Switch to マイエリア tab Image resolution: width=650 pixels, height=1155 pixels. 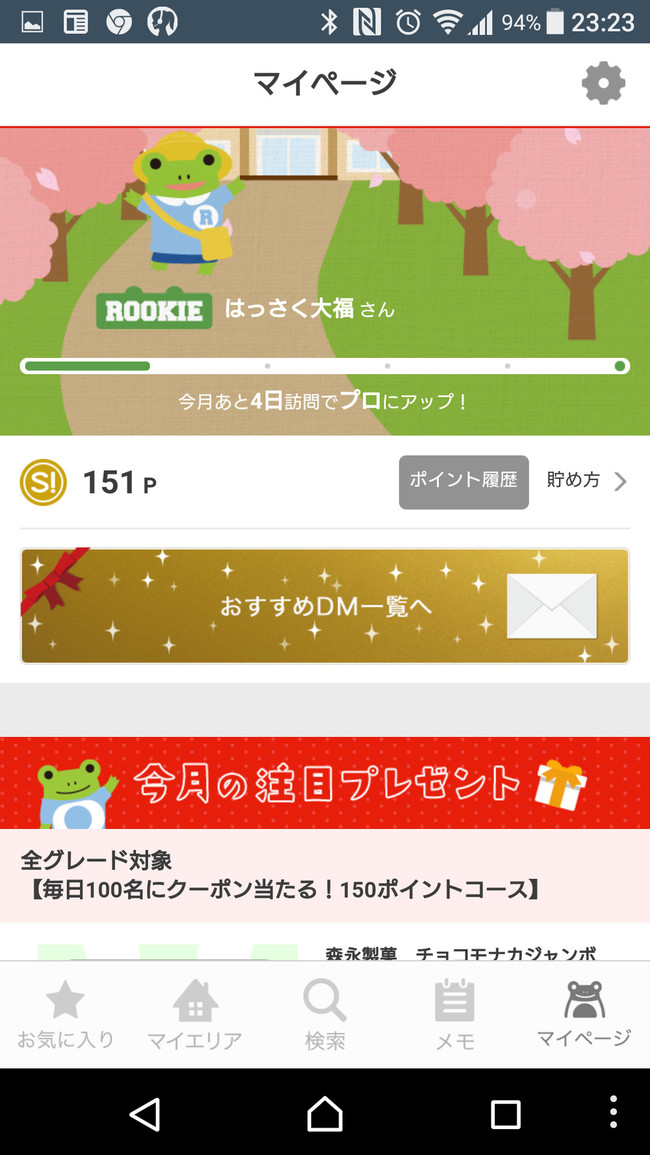pyautogui.click(x=195, y=1014)
